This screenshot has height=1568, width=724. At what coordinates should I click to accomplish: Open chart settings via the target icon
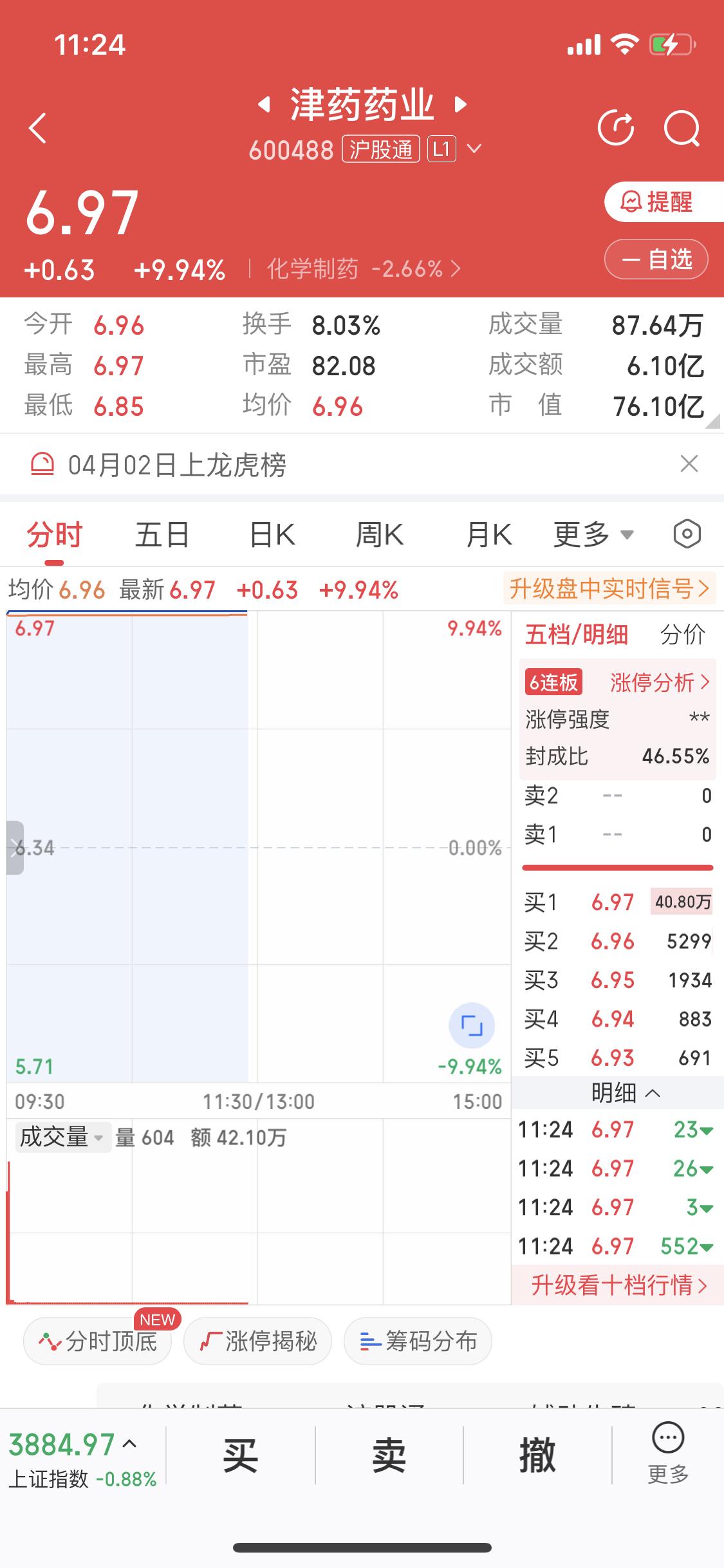tap(685, 534)
